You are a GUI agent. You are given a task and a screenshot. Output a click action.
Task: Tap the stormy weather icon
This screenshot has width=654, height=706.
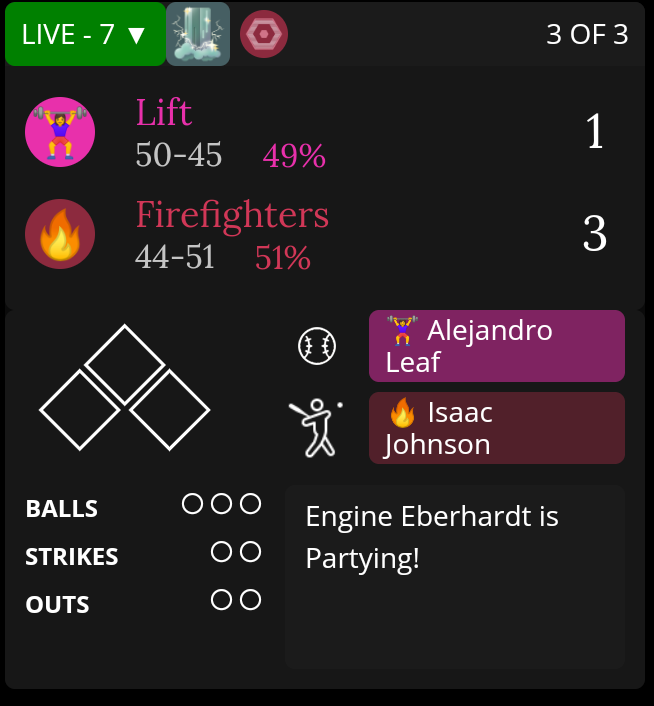(198, 34)
